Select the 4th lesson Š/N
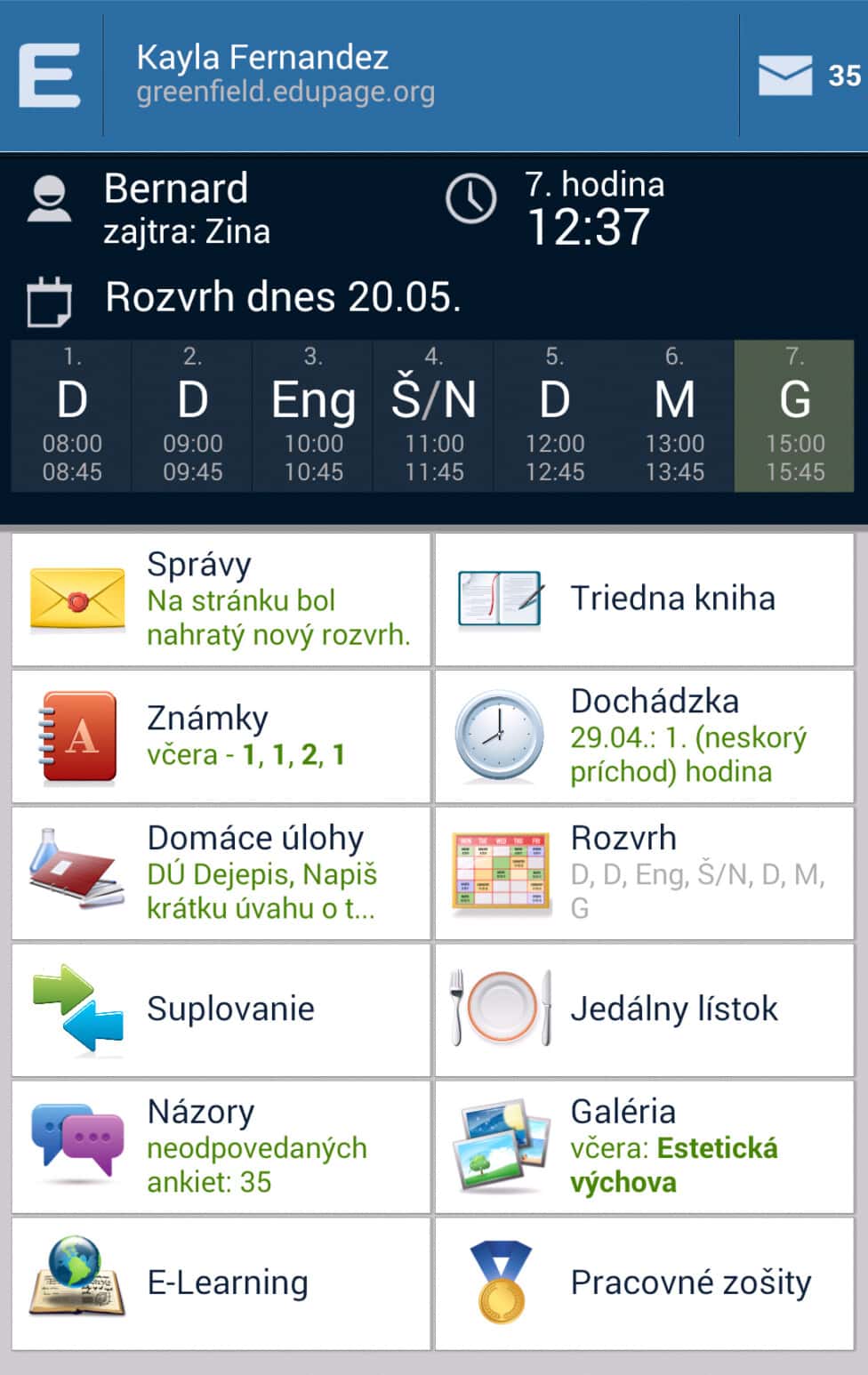The height and width of the screenshot is (1375, 868). (x=434, y=415)
